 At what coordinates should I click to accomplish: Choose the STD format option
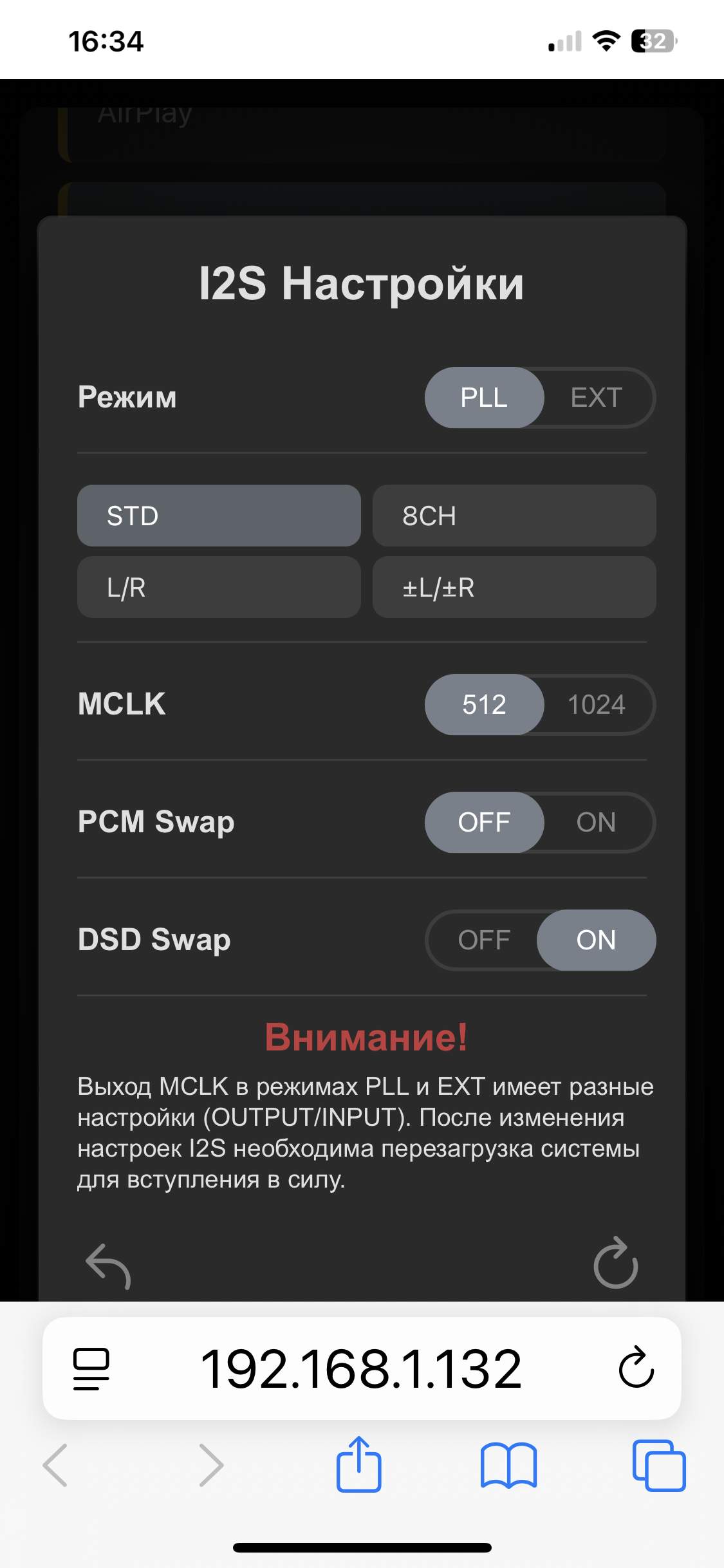[219, 516]
